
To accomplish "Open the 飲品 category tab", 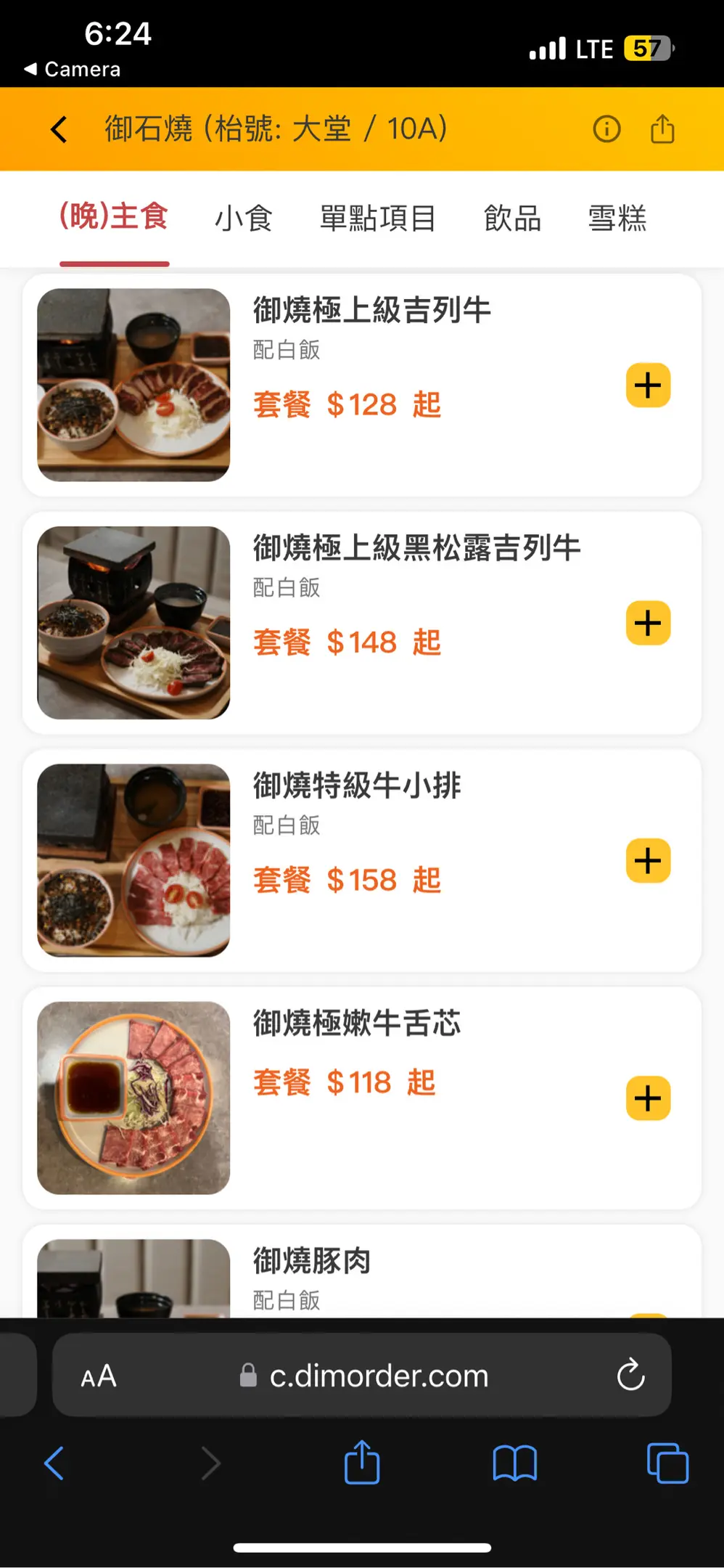I will (x=512, y=218).
